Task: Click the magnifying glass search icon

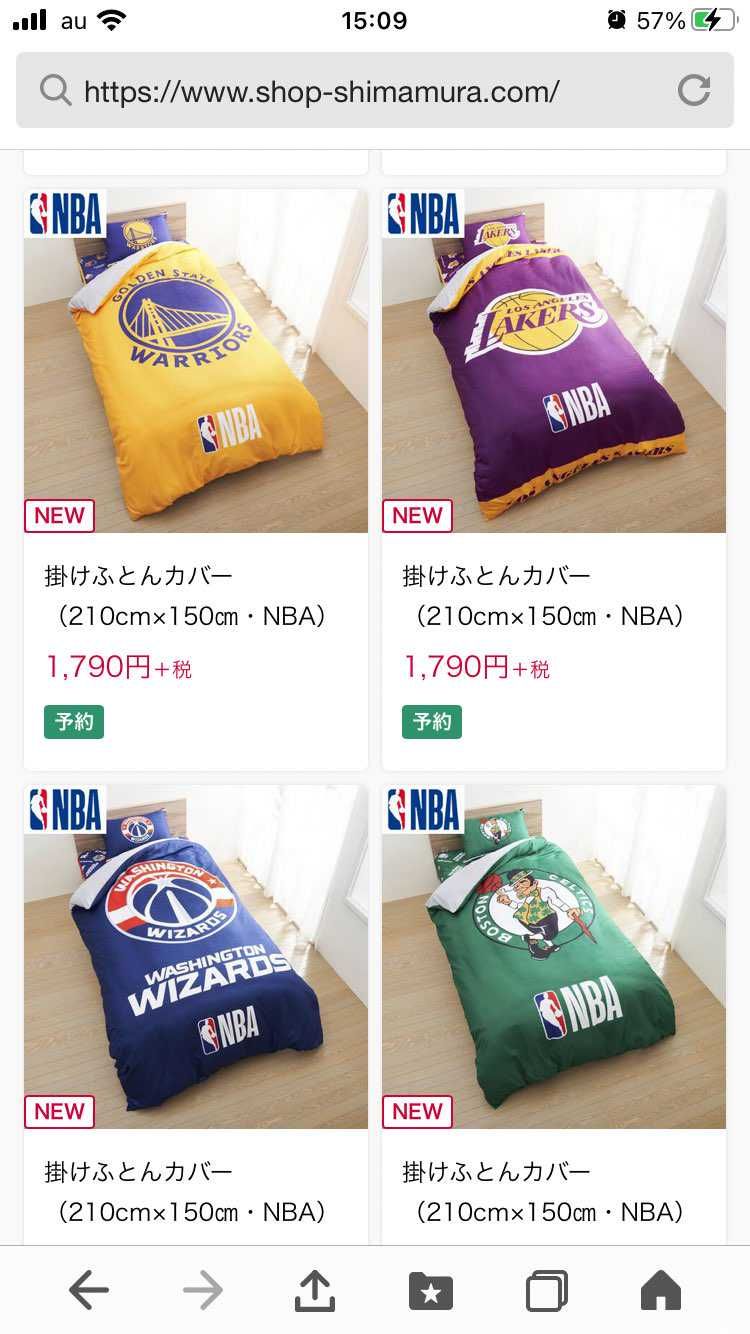Action: pos(53,90)
